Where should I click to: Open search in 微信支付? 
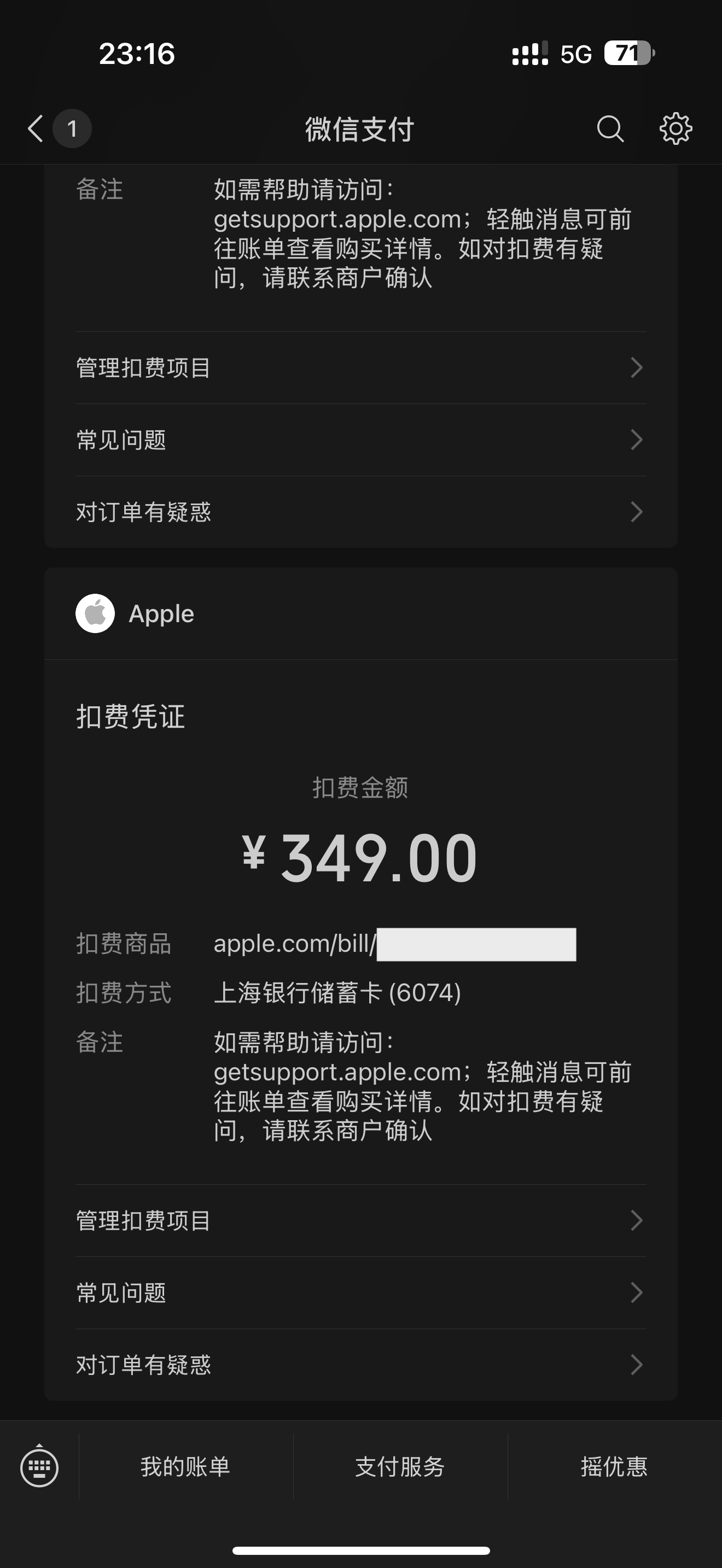tap(610, 128)
